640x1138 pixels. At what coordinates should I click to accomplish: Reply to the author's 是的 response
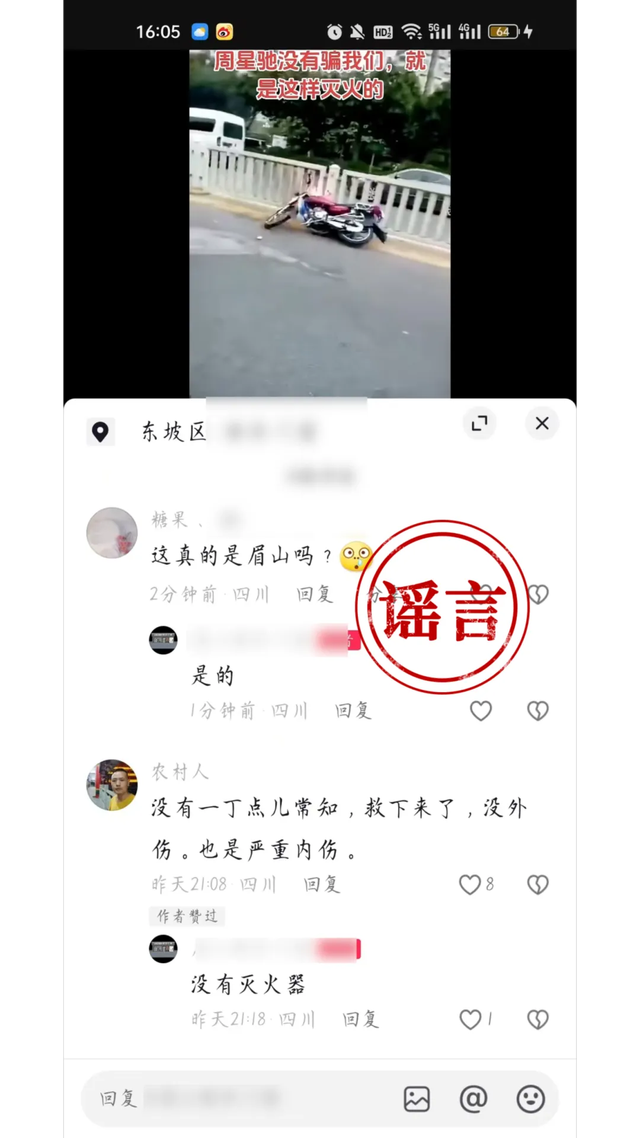[x=353, y=710]
